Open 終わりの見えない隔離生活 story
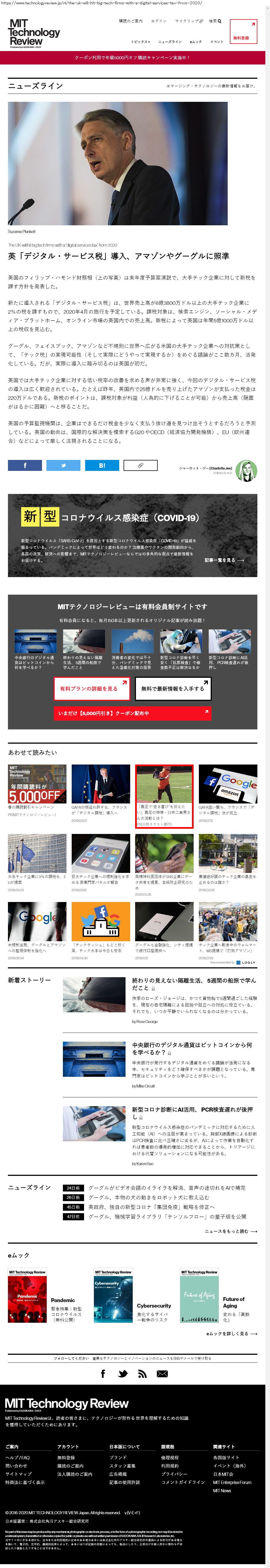 tap(193, 984)
